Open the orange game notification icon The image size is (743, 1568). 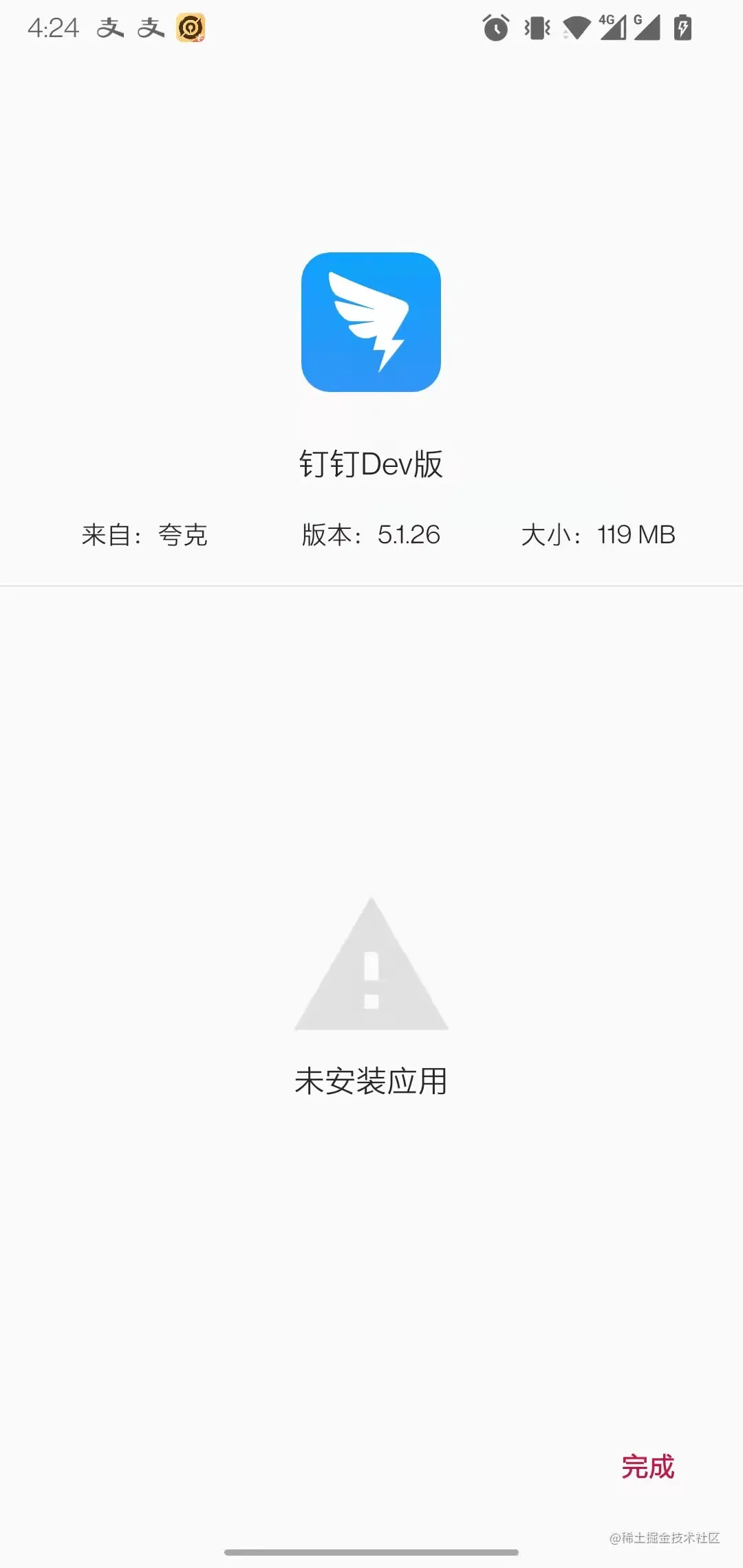point(191,28)
